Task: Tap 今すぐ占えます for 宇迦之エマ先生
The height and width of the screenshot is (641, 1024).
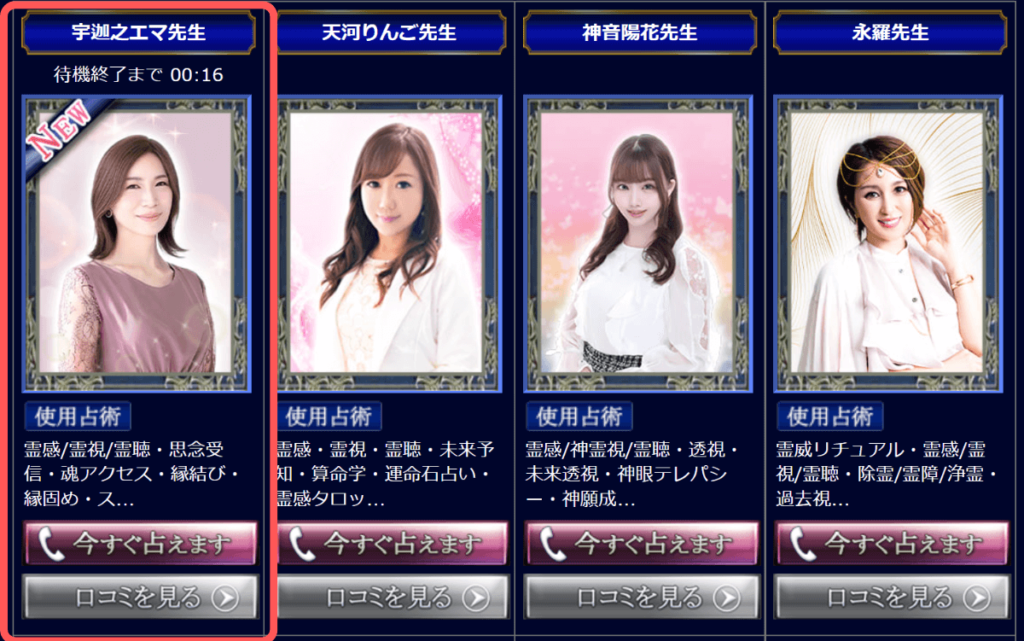Action: click(140, 544)
